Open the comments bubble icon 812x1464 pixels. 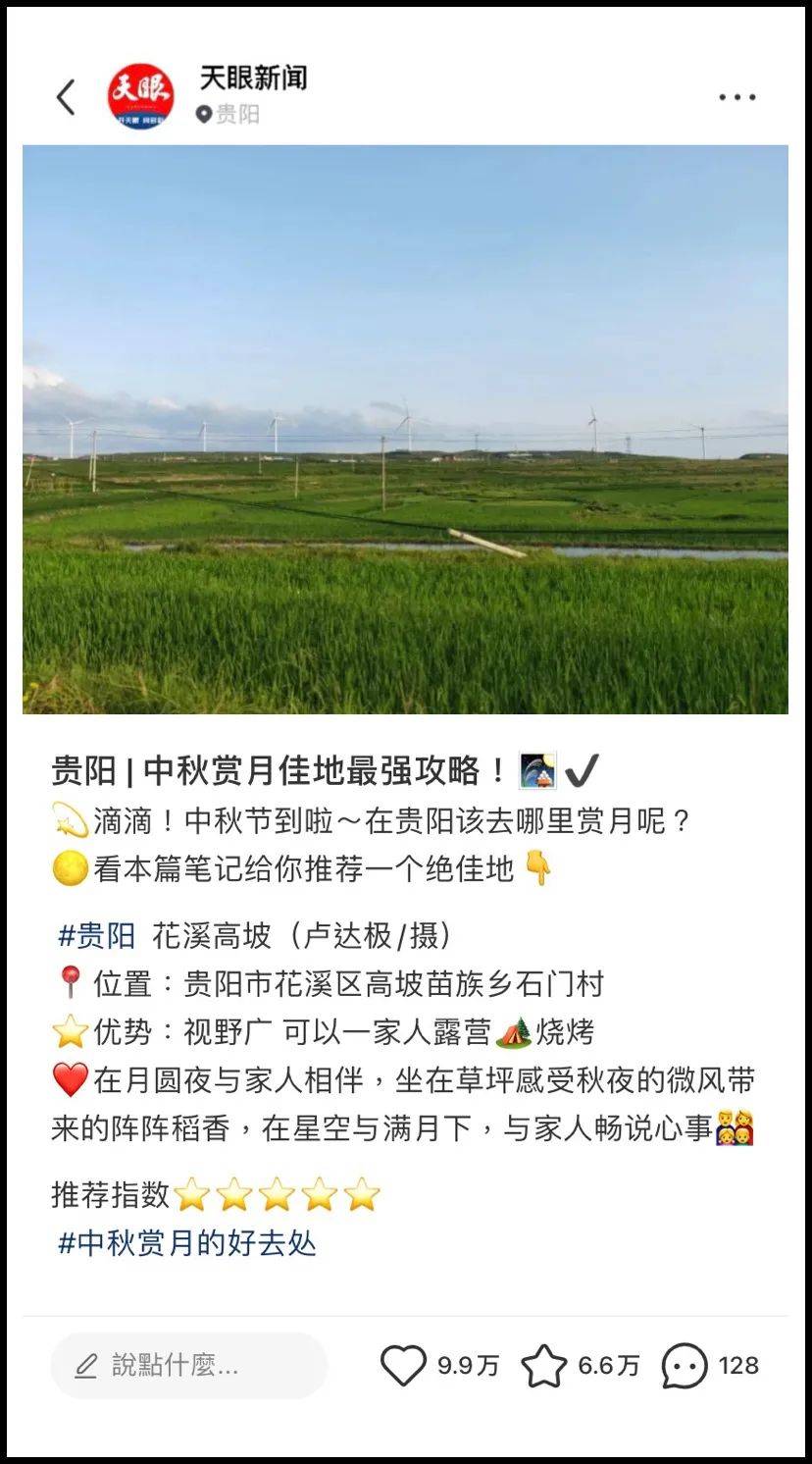(685, 1365)
